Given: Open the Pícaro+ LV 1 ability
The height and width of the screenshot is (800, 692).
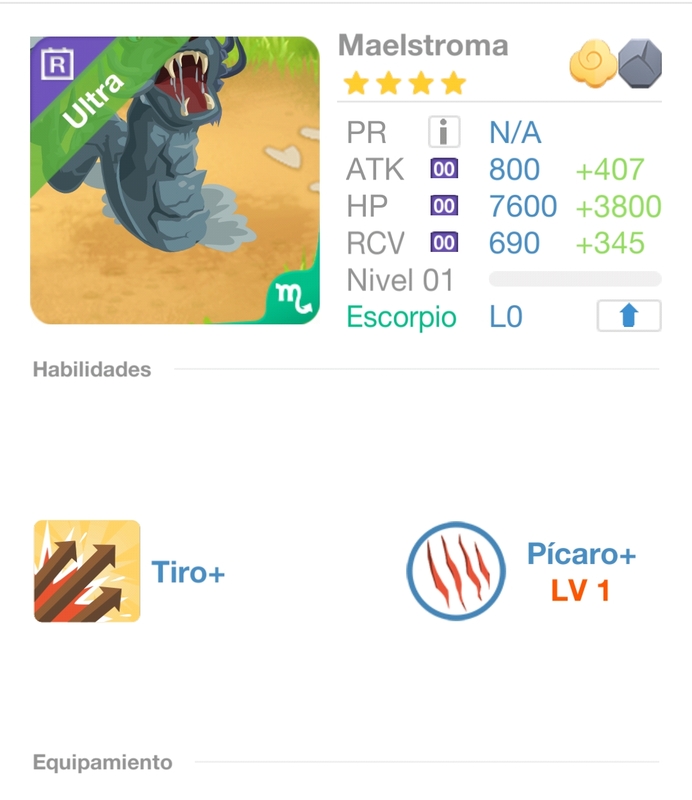Looking at the screenshot, I should pos(456,572).
